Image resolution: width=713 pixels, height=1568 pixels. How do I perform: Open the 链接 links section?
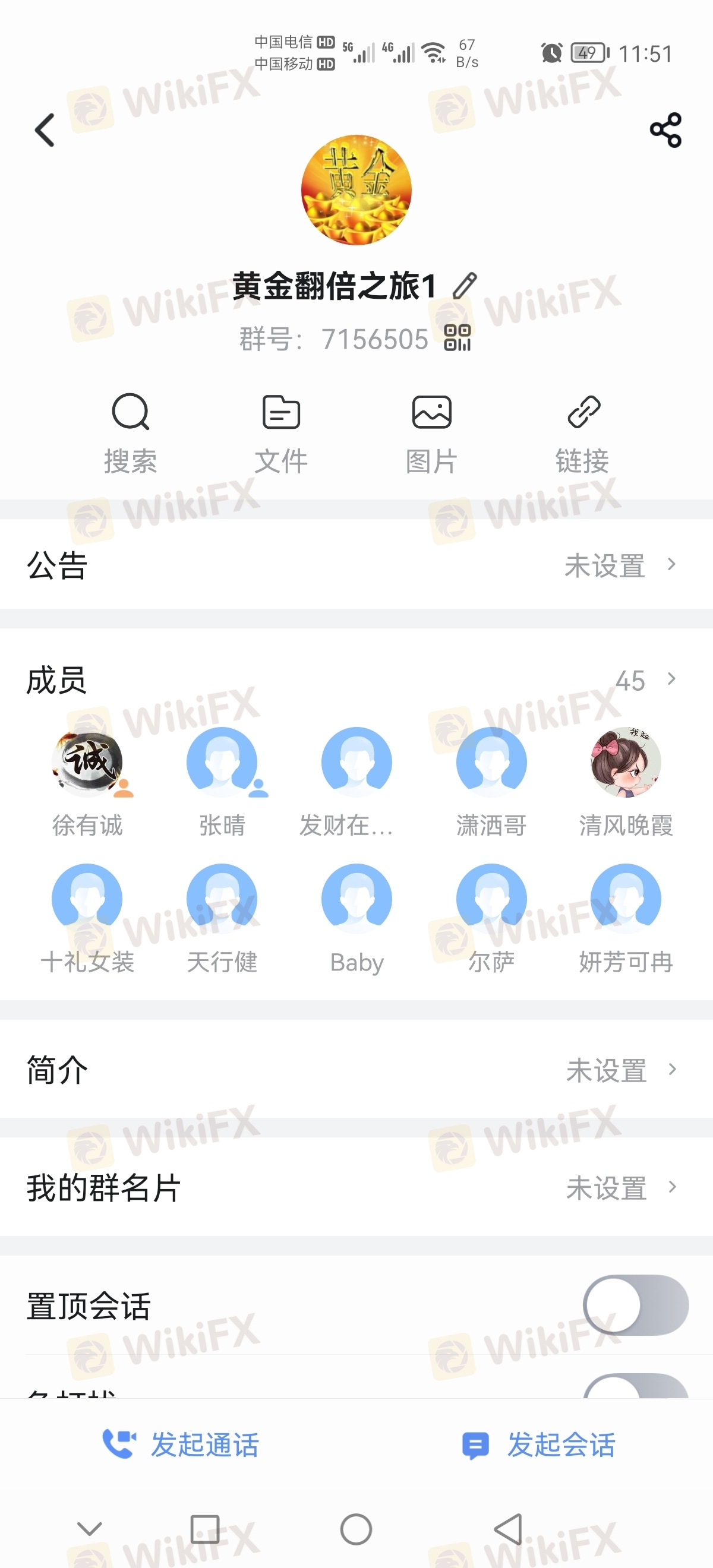[583, 433]
